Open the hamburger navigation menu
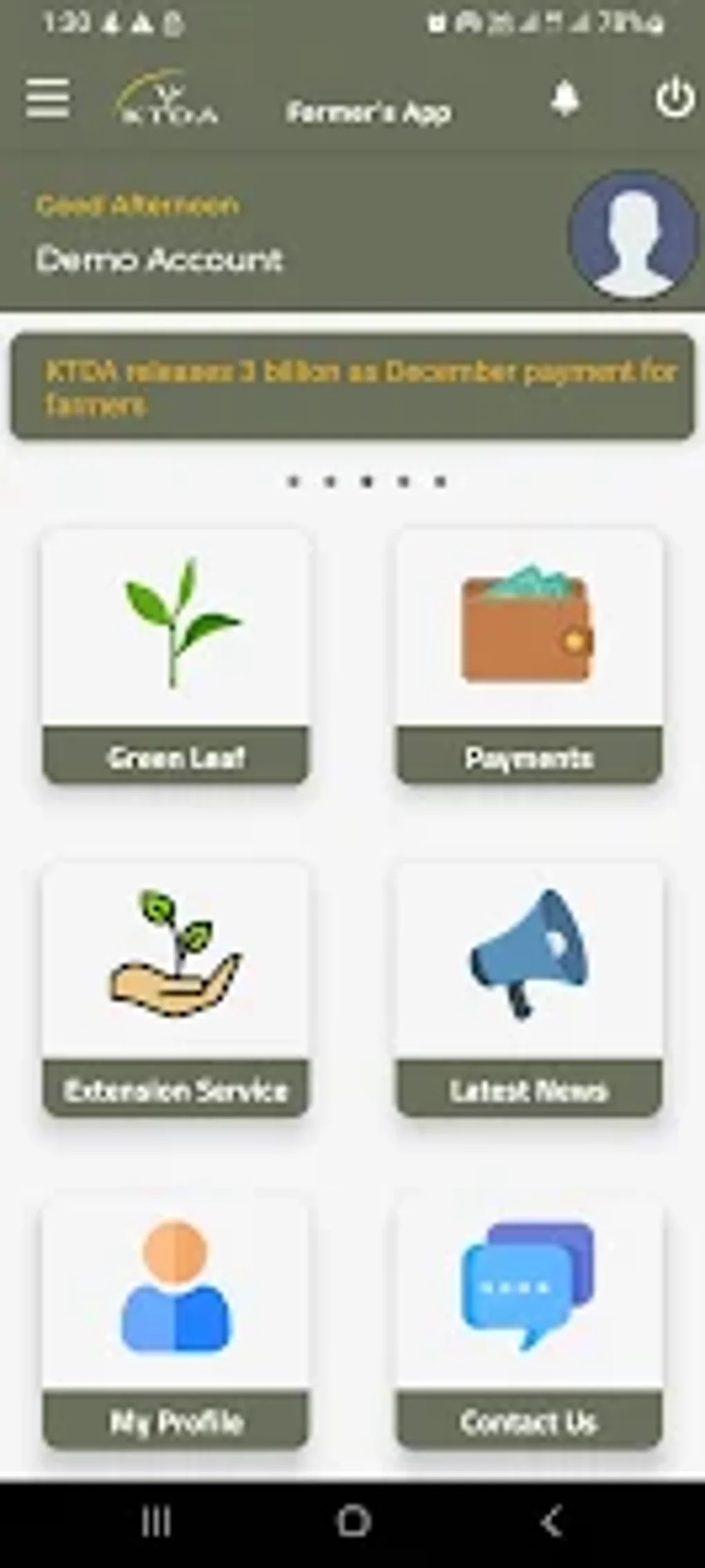 pos(47,99)
